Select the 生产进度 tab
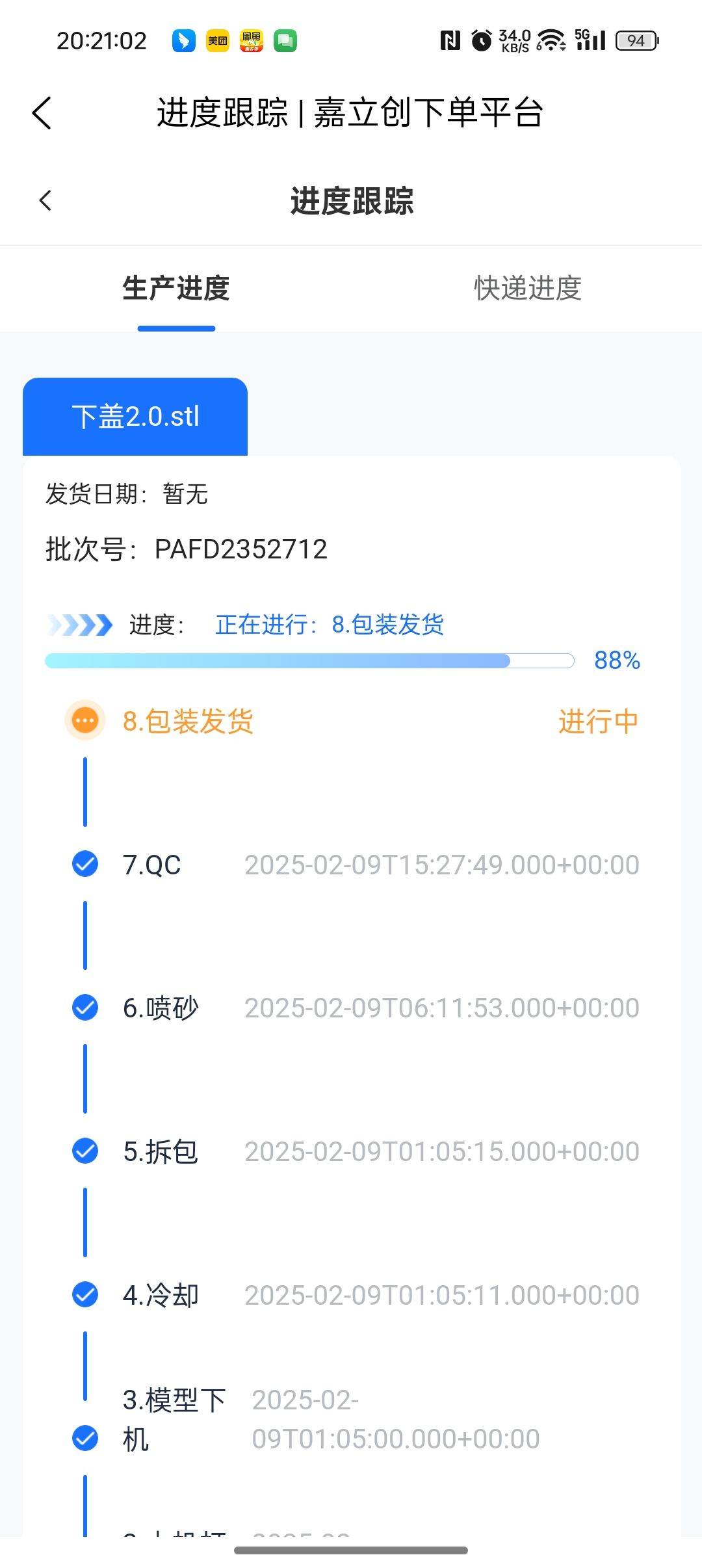Image resolution: width=702 pixels, height=1568 pixels. 176,288
